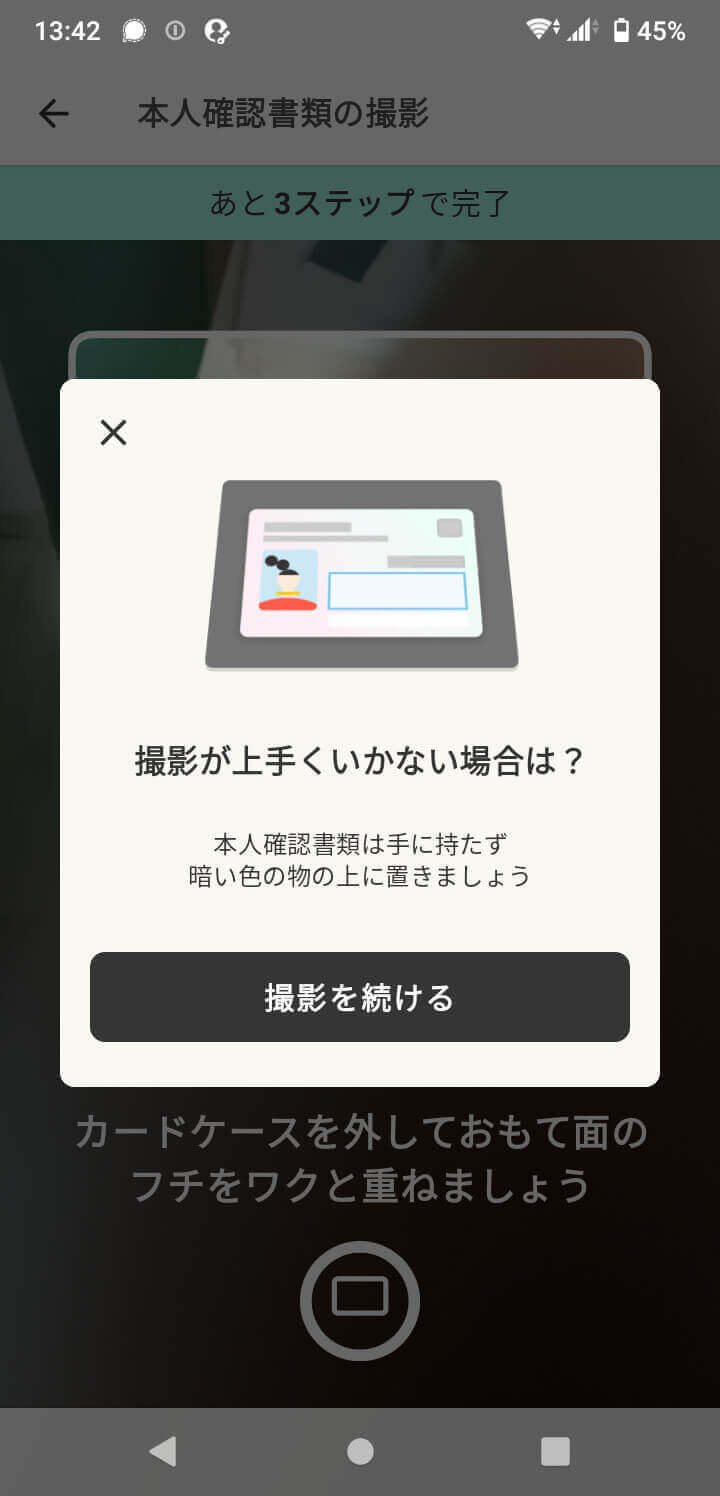
Task: Tap the system back button
Action: (x=162, y=1451)
